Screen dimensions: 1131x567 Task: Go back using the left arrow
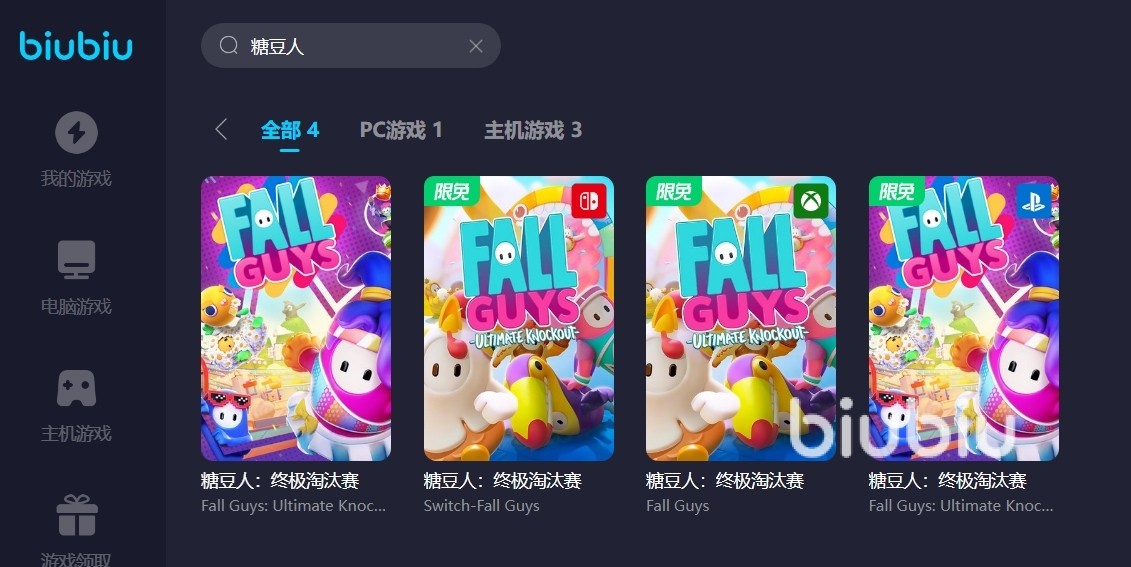[221, 129]
